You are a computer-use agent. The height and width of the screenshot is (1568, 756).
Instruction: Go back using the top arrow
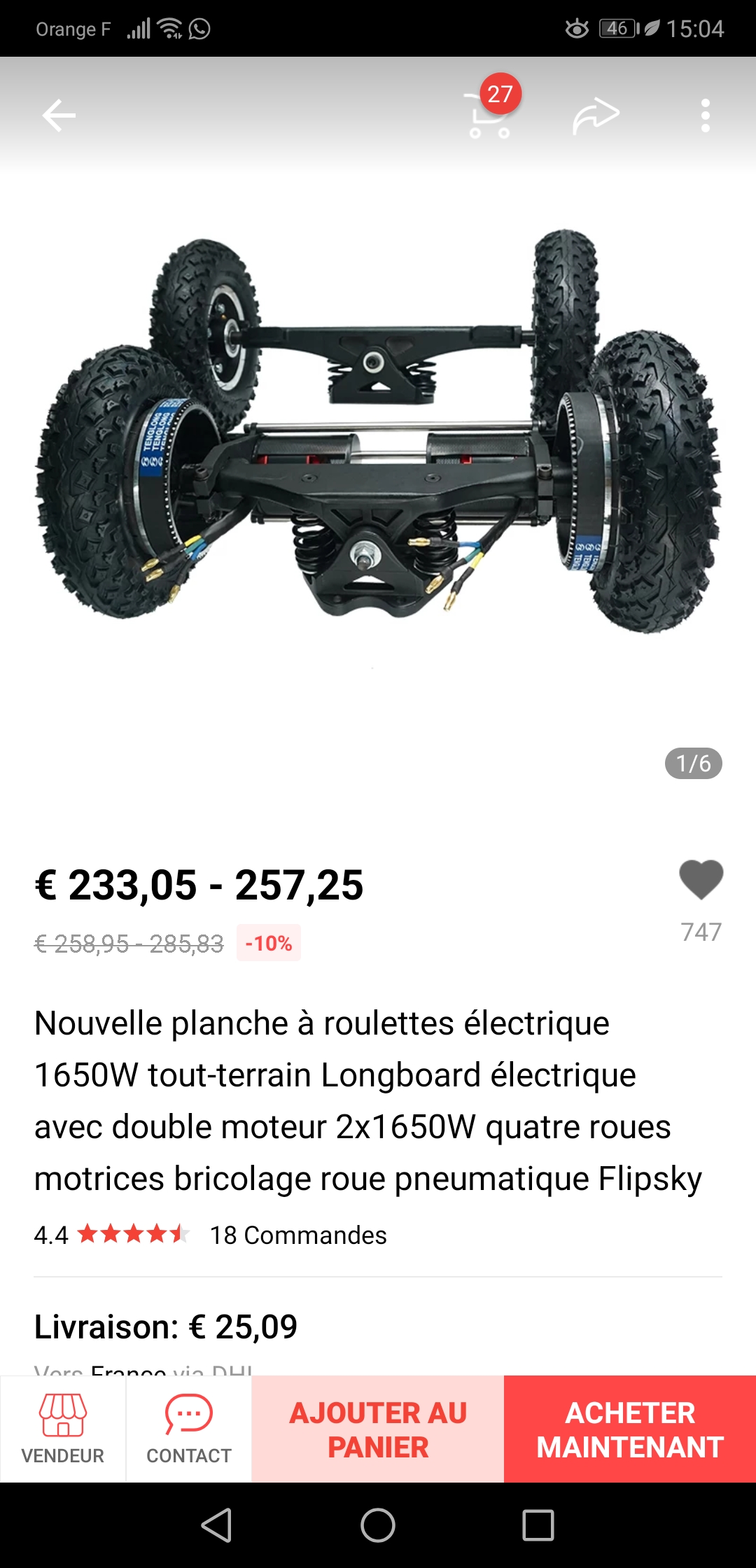pos(59,115)
